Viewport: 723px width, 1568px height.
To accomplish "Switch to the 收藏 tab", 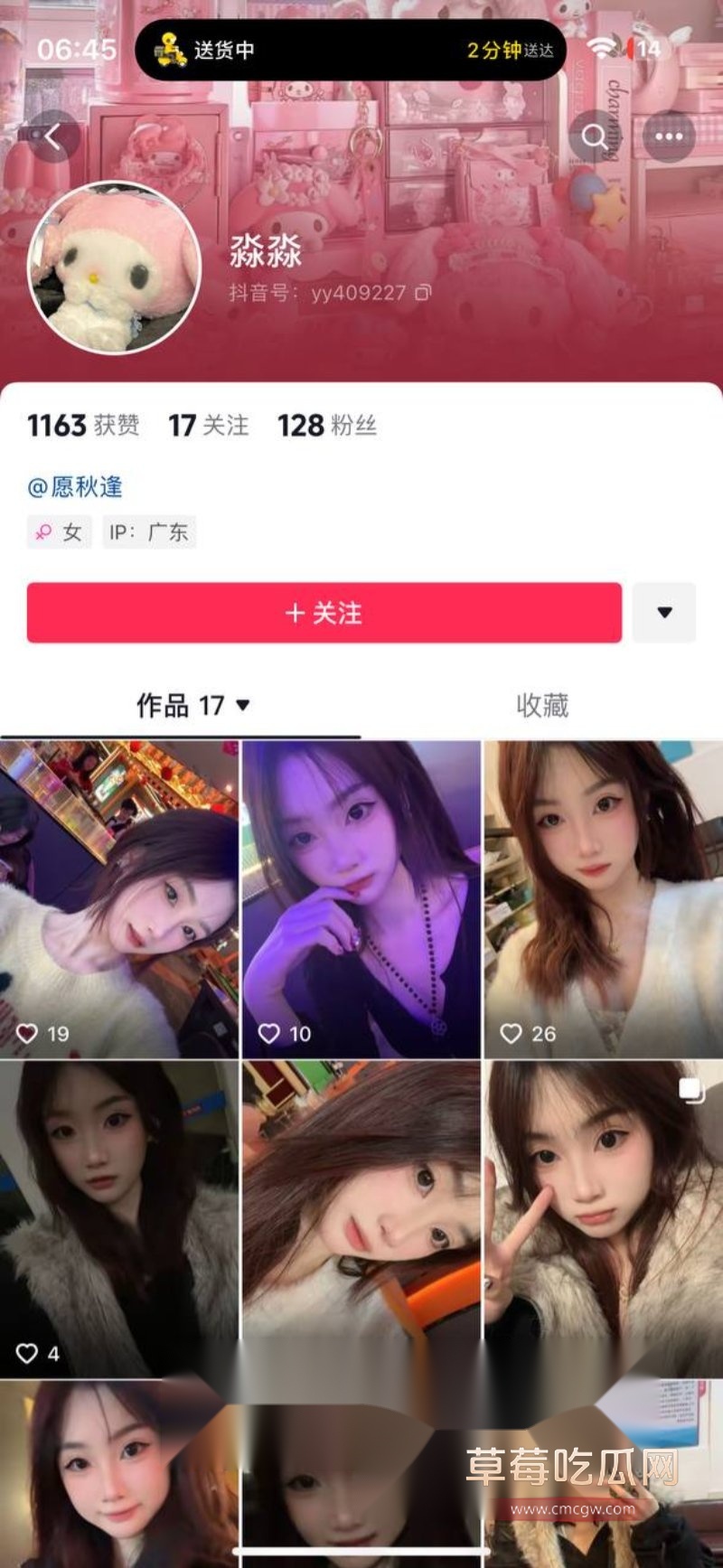I will click(x=541, y=708).
